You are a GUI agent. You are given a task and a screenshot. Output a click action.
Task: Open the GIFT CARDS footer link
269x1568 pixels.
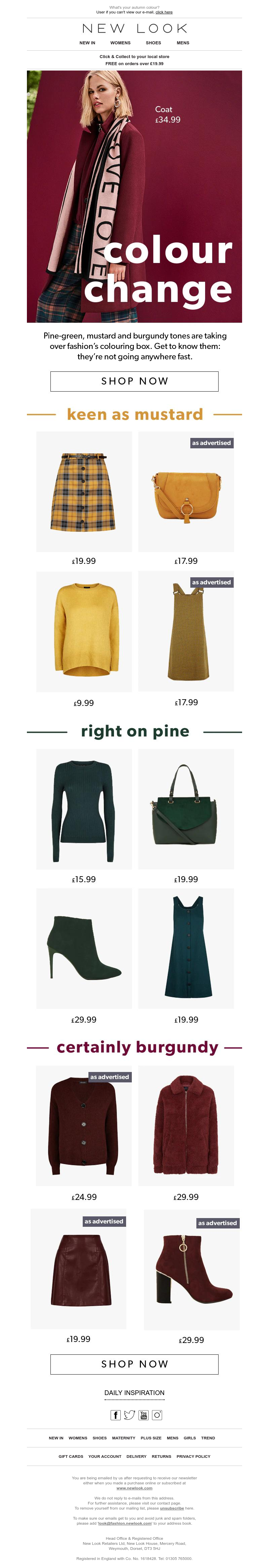click(x=71, y=1457)
